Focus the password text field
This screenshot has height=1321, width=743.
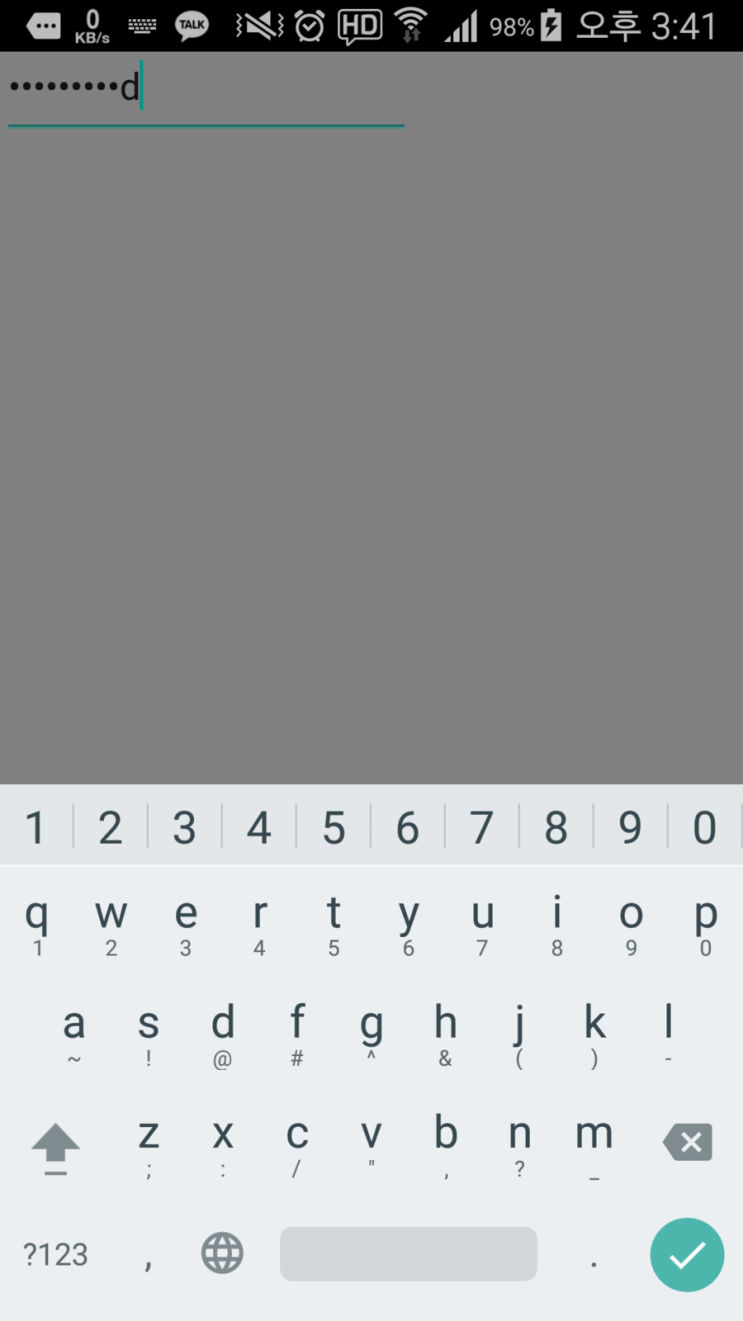tap(206, 91)
